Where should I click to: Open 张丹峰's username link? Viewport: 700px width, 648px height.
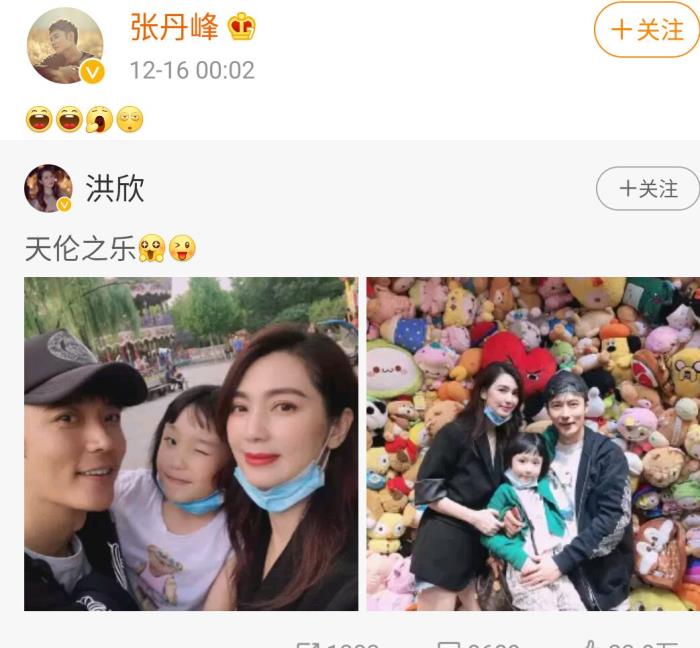[x=174, y=27]
